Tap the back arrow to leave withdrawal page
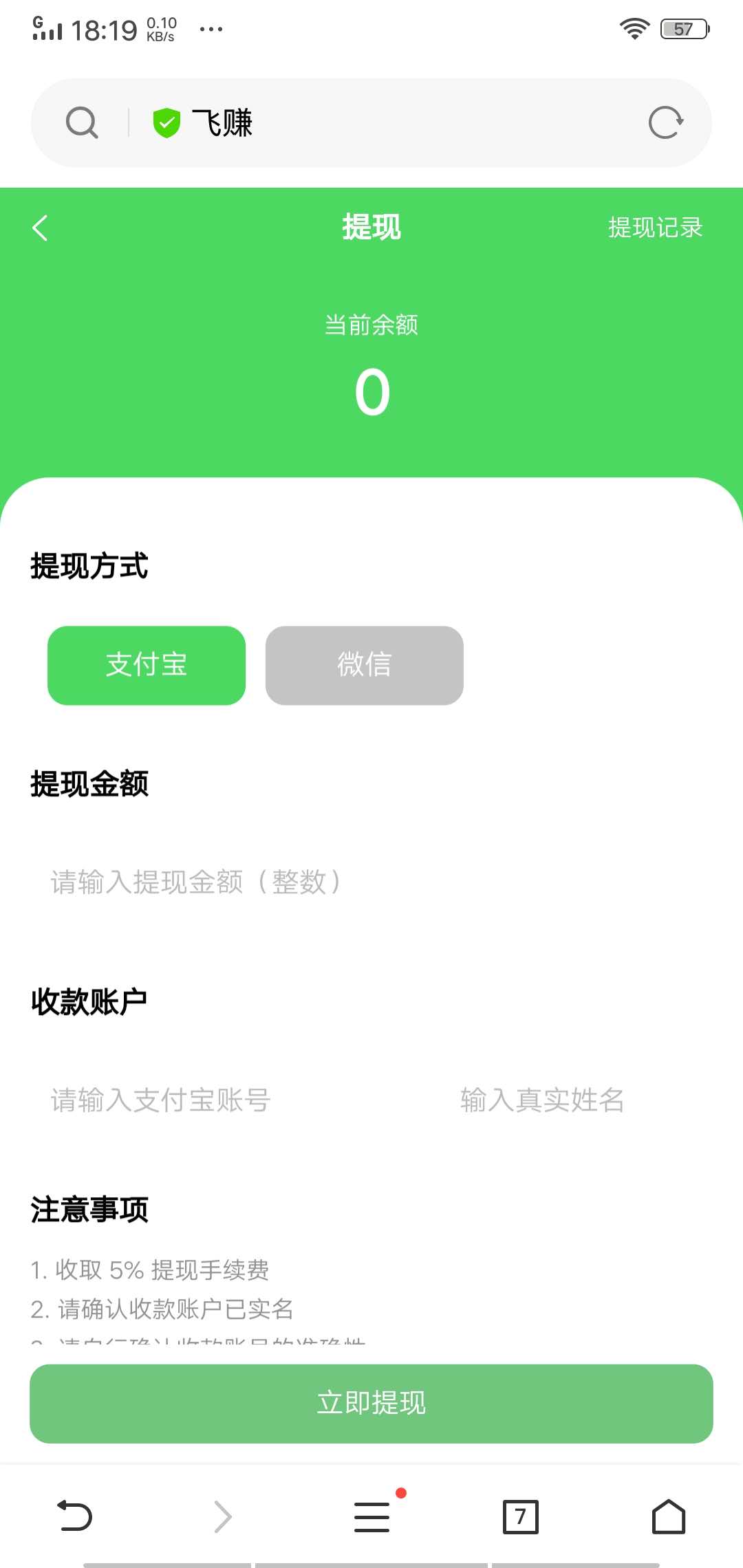Image resolution: width=743 pixels, height=1568 pixels. tap(39, 228)
